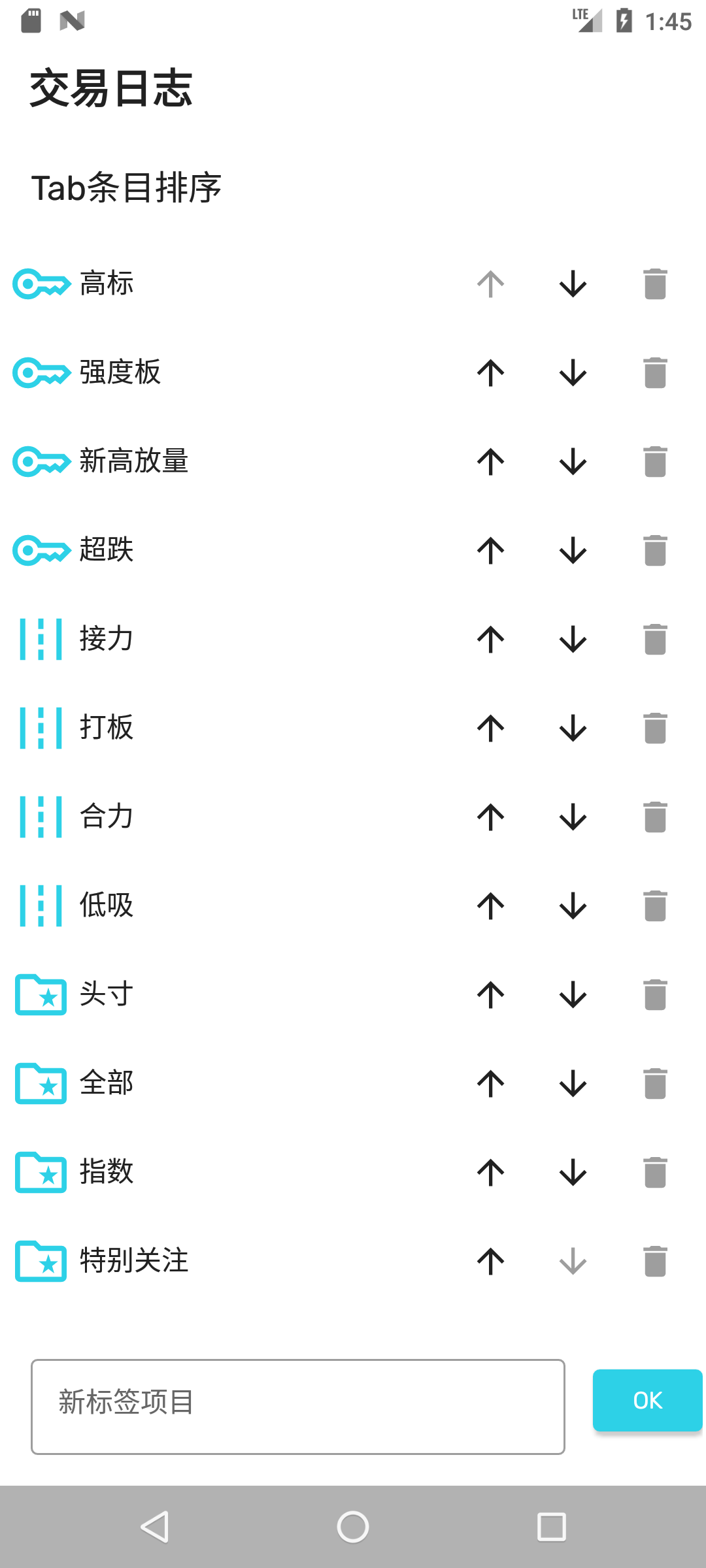
Task: Delete the 合力 tab item
Action: point(655,817)
